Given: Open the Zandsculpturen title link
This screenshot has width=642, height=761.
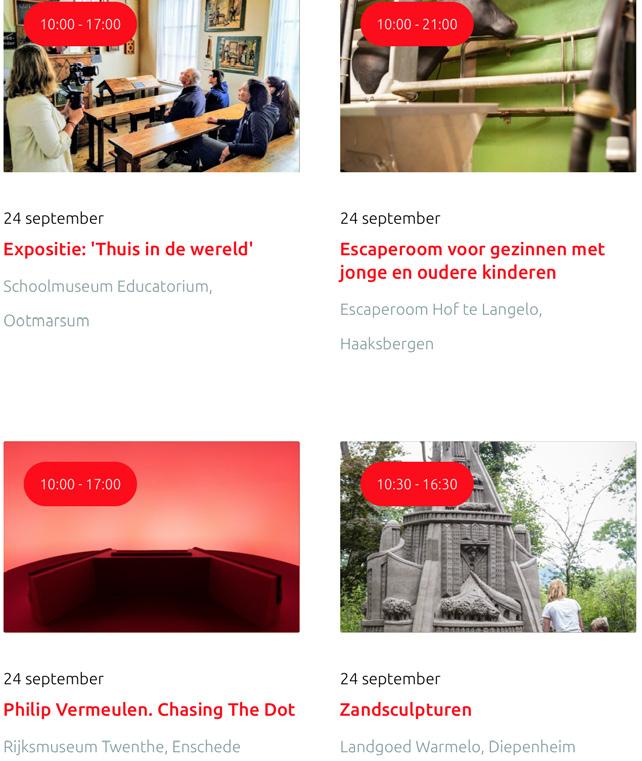Looking at the screenshot, I should (406, 710).
